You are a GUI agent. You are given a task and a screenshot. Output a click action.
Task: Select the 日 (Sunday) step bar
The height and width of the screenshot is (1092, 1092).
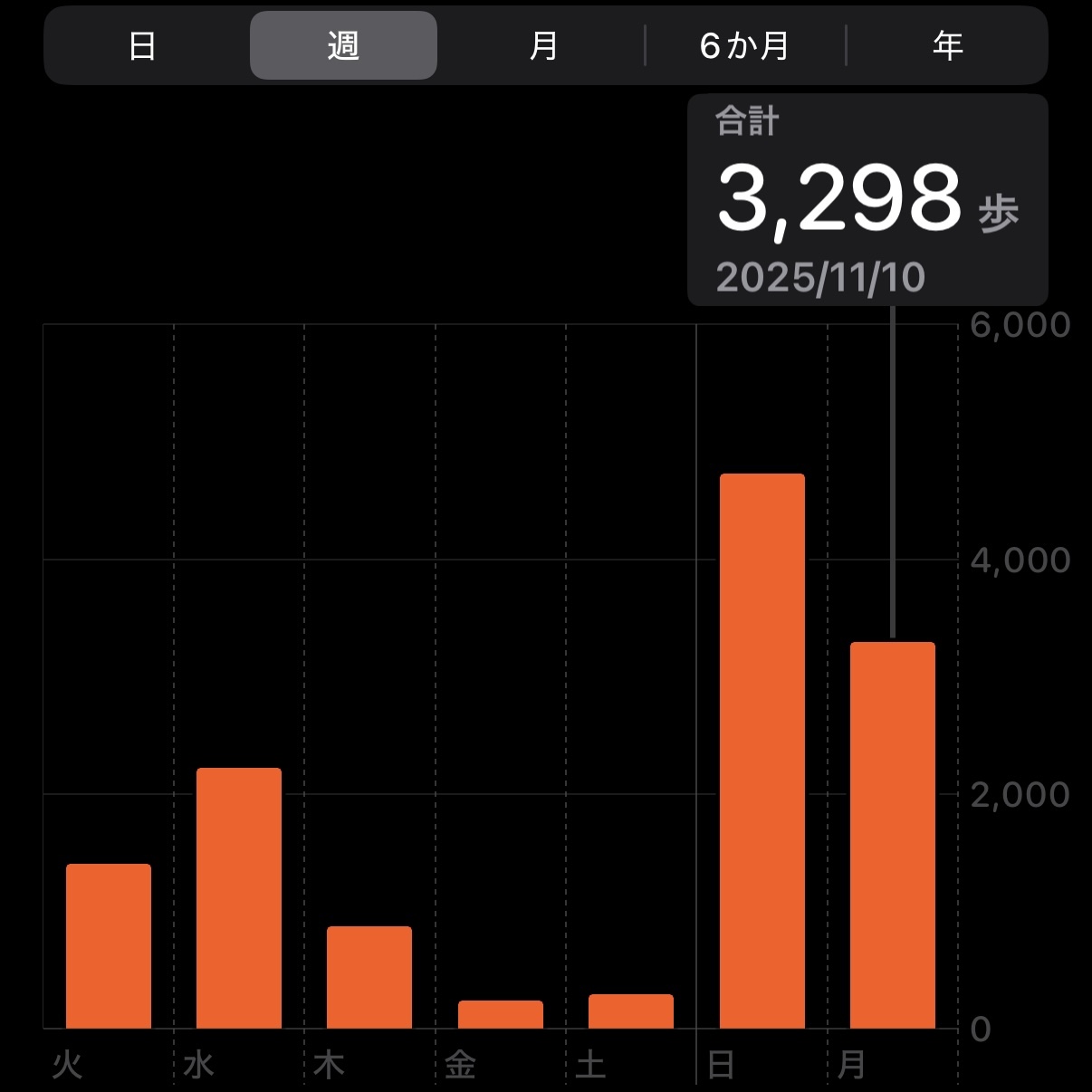762,751
